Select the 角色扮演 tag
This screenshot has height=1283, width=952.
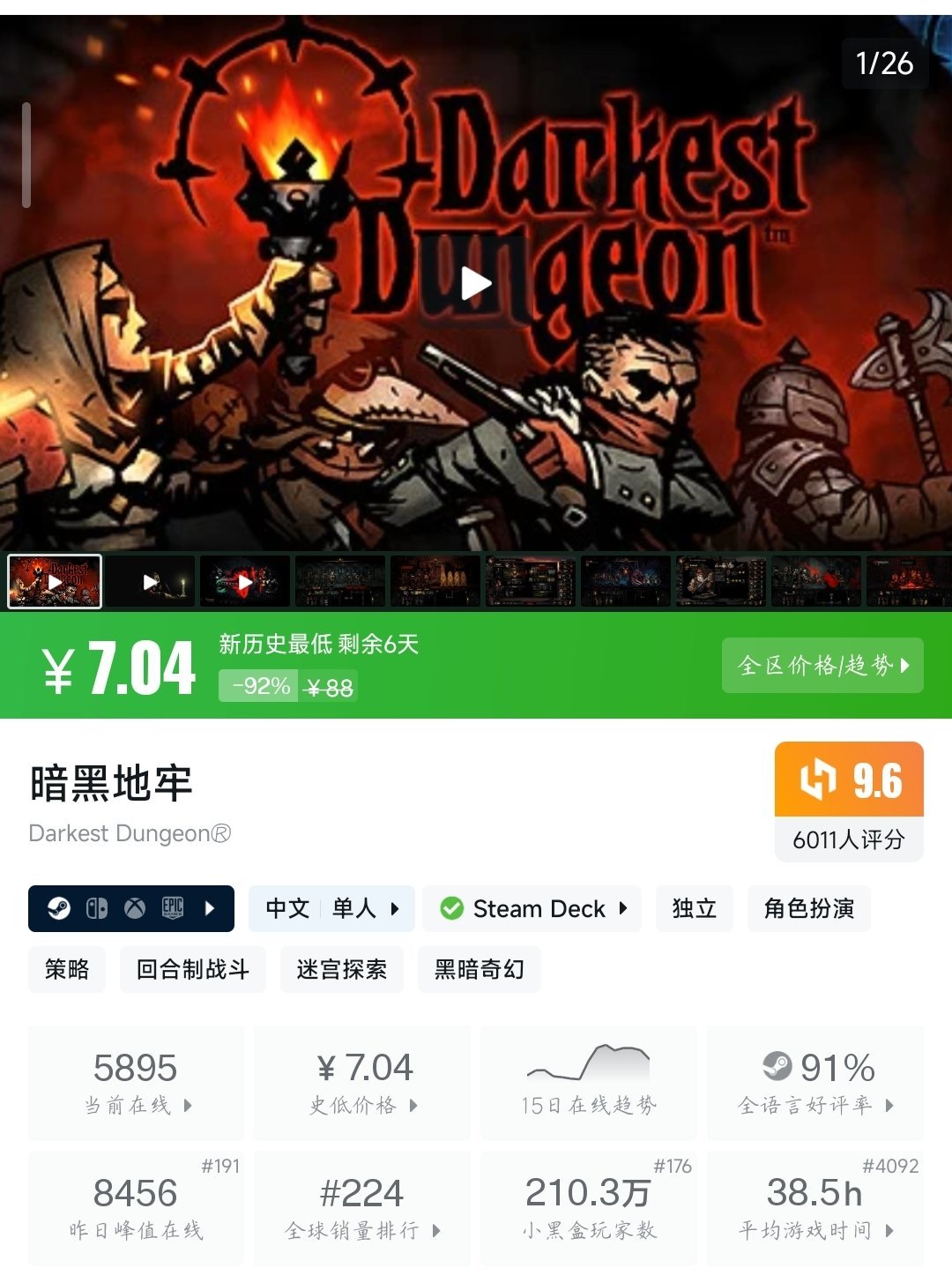click(808, 908)
